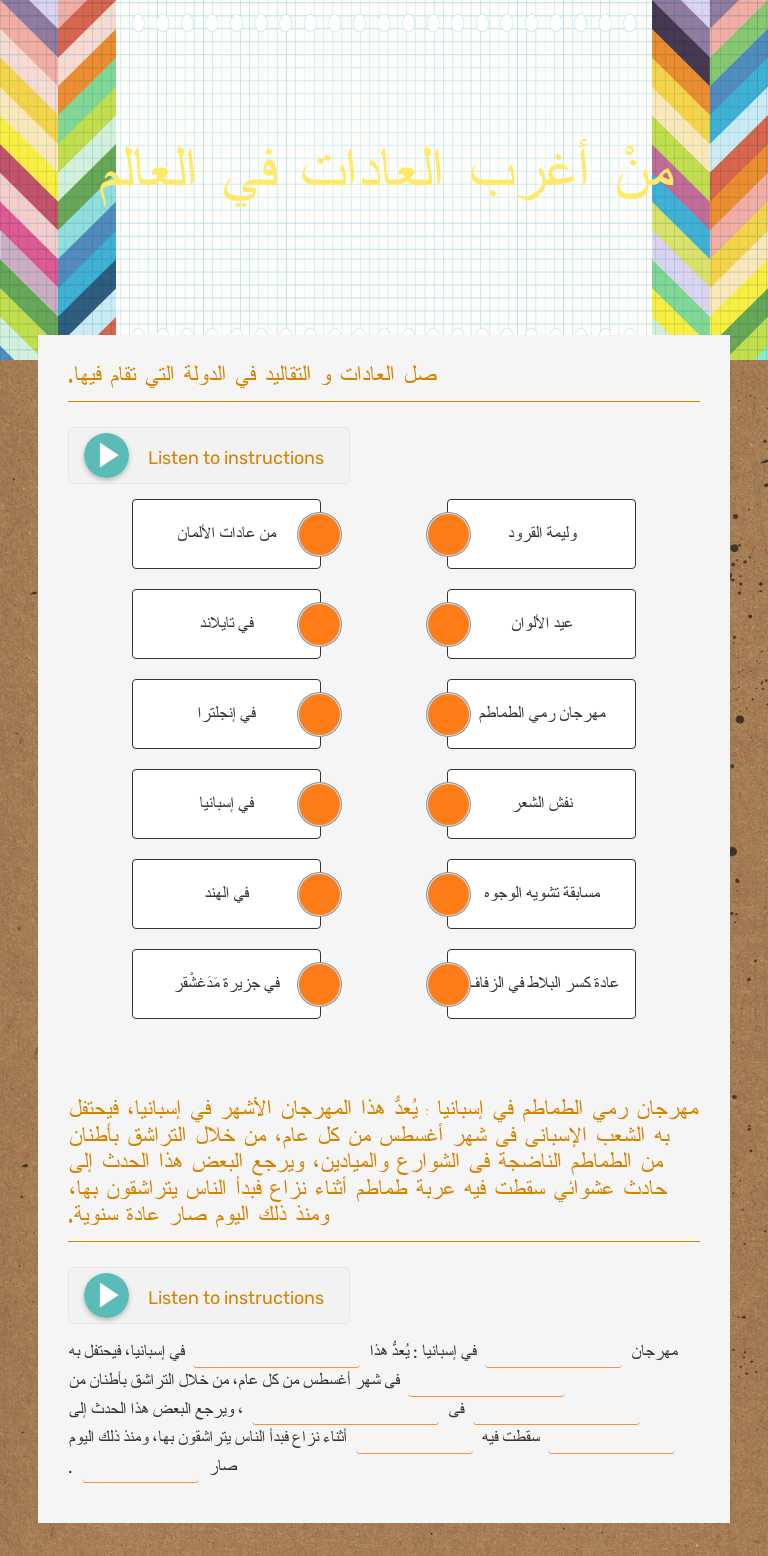This screenshot has height=1556, width=768.
Task: Select the dot beside مهرجان رمي الطماطم
Action: click(448, 714)
